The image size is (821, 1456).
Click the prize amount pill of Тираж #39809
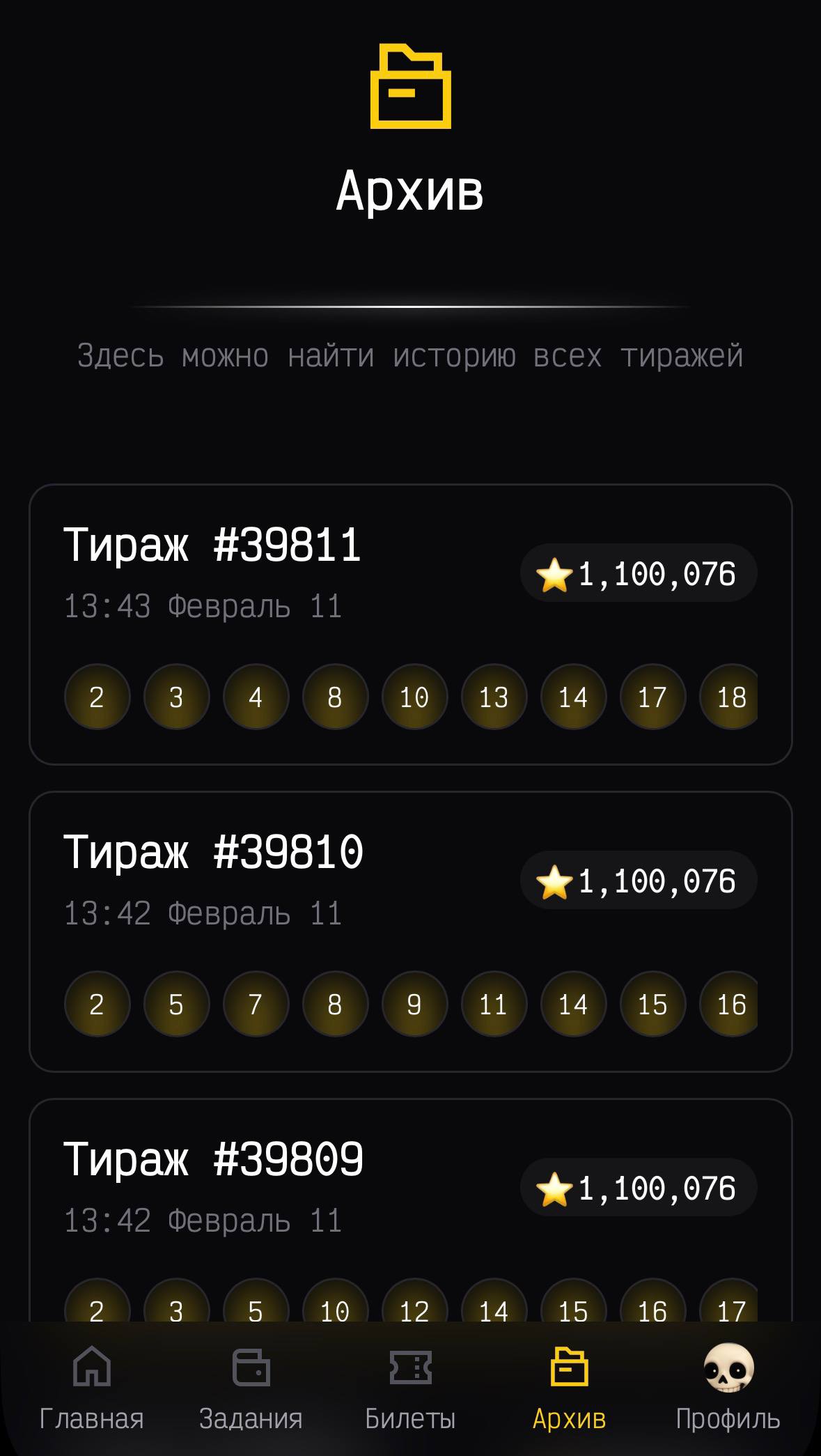(637, 1190)
